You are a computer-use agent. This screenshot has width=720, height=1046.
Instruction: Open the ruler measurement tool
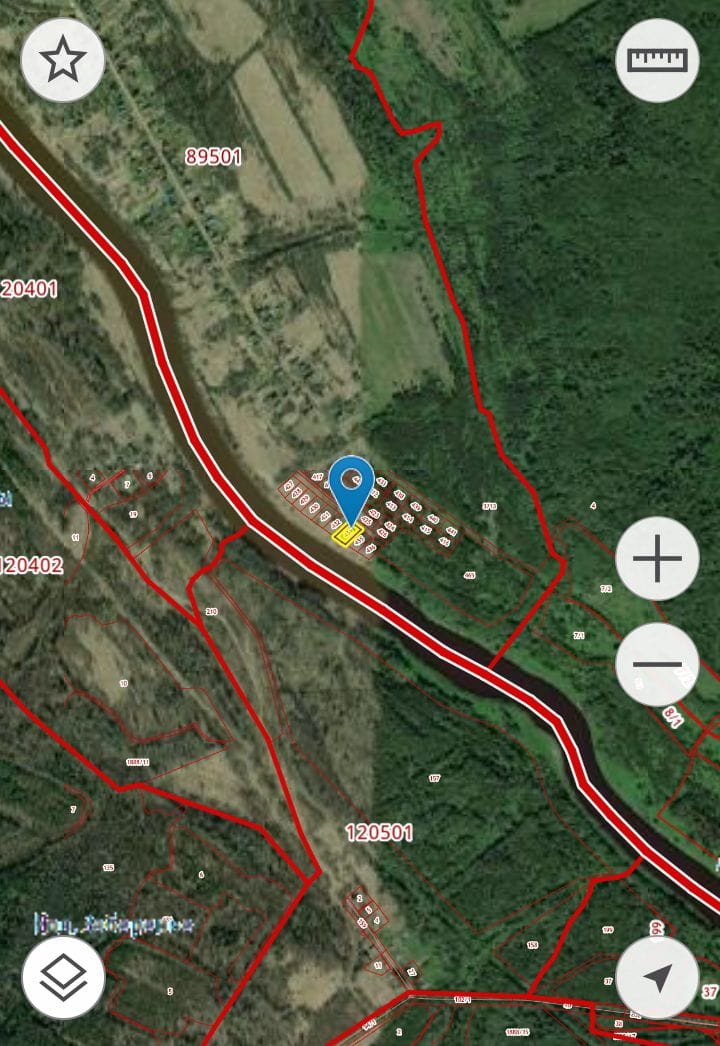coord(657,60)
